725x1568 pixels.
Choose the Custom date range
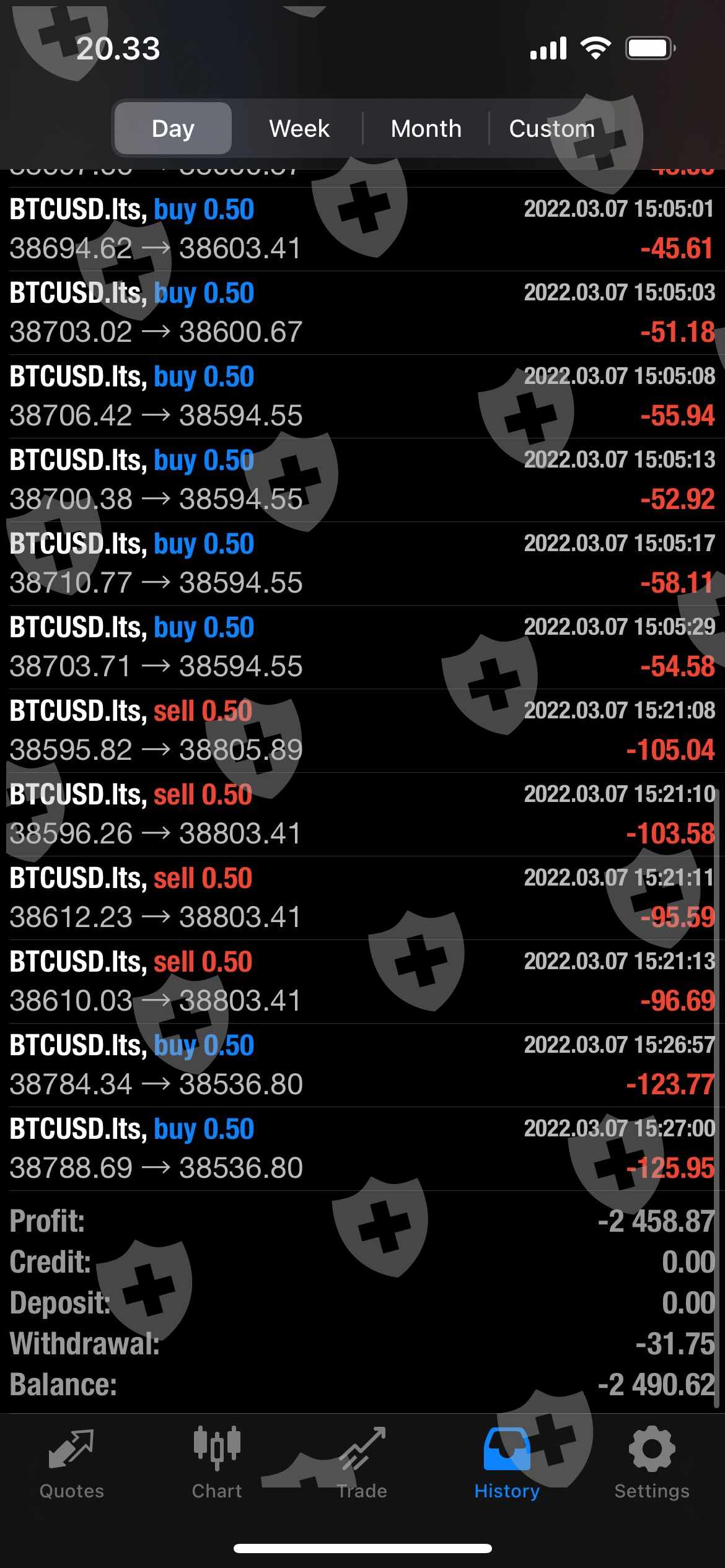pos(551,129)
